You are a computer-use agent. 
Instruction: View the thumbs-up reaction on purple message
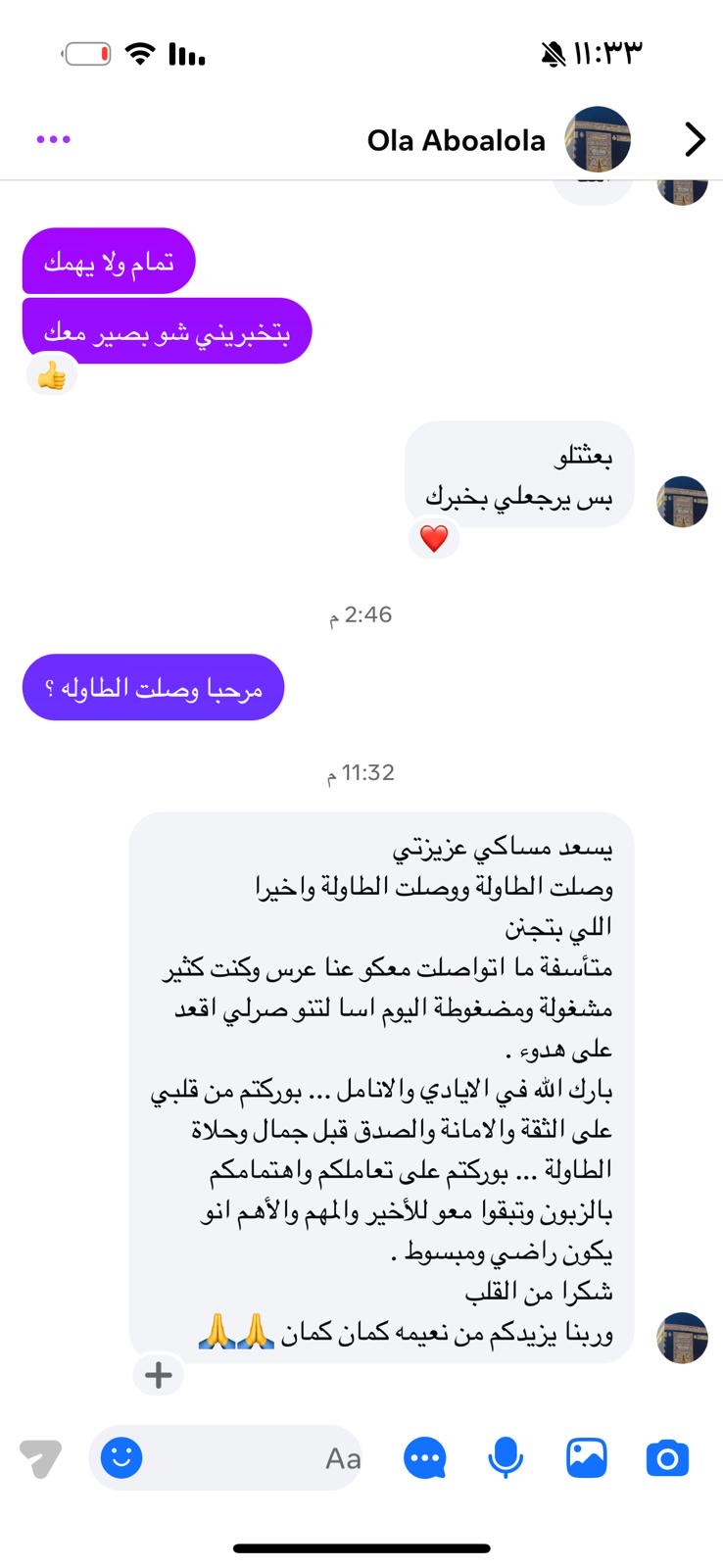(51, 375)
